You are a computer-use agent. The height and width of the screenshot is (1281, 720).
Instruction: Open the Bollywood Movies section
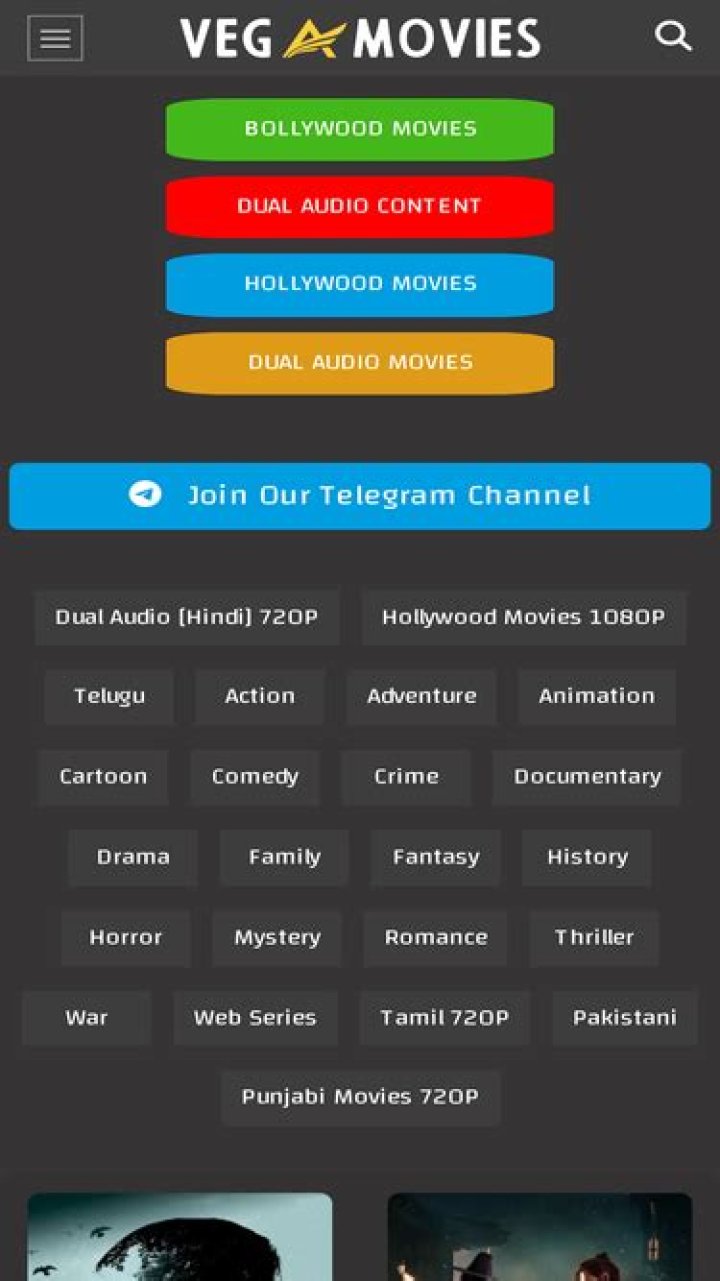coord(359,128)
